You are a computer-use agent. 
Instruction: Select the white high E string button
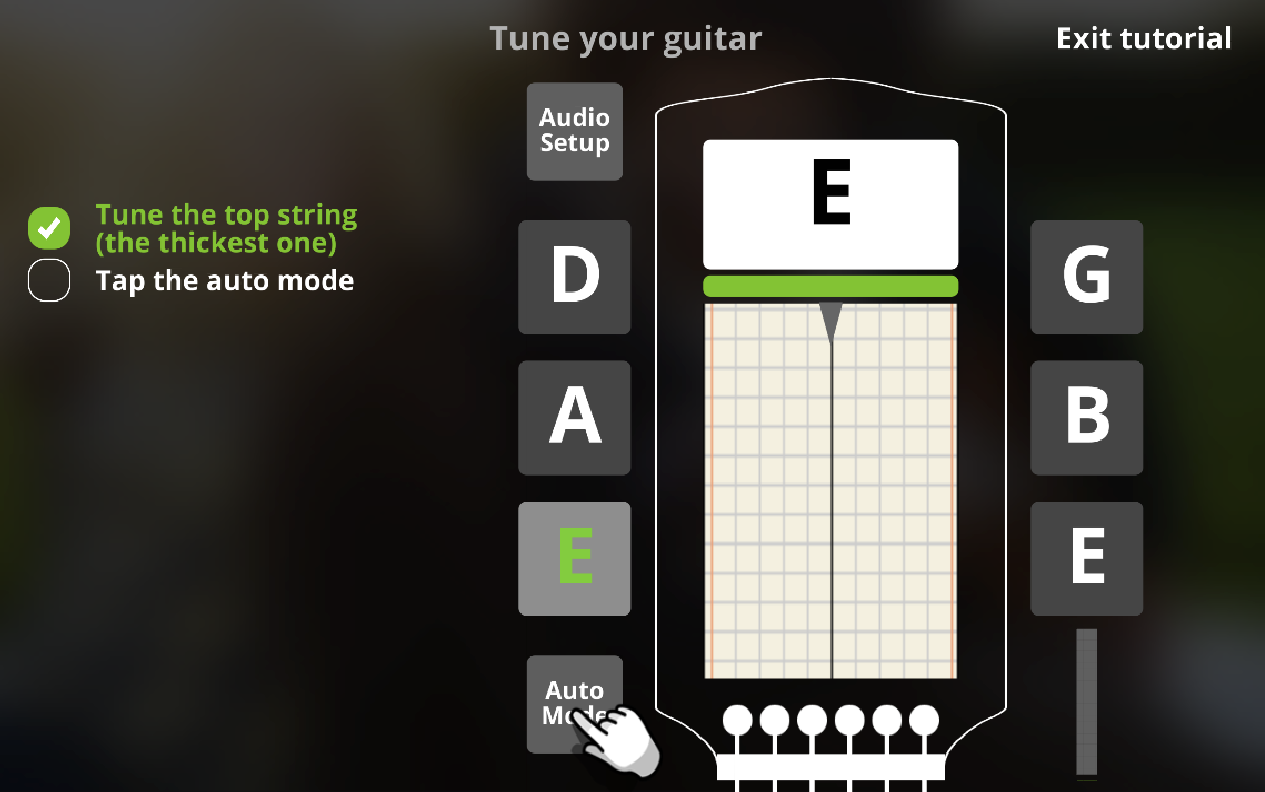[1086, 558]
